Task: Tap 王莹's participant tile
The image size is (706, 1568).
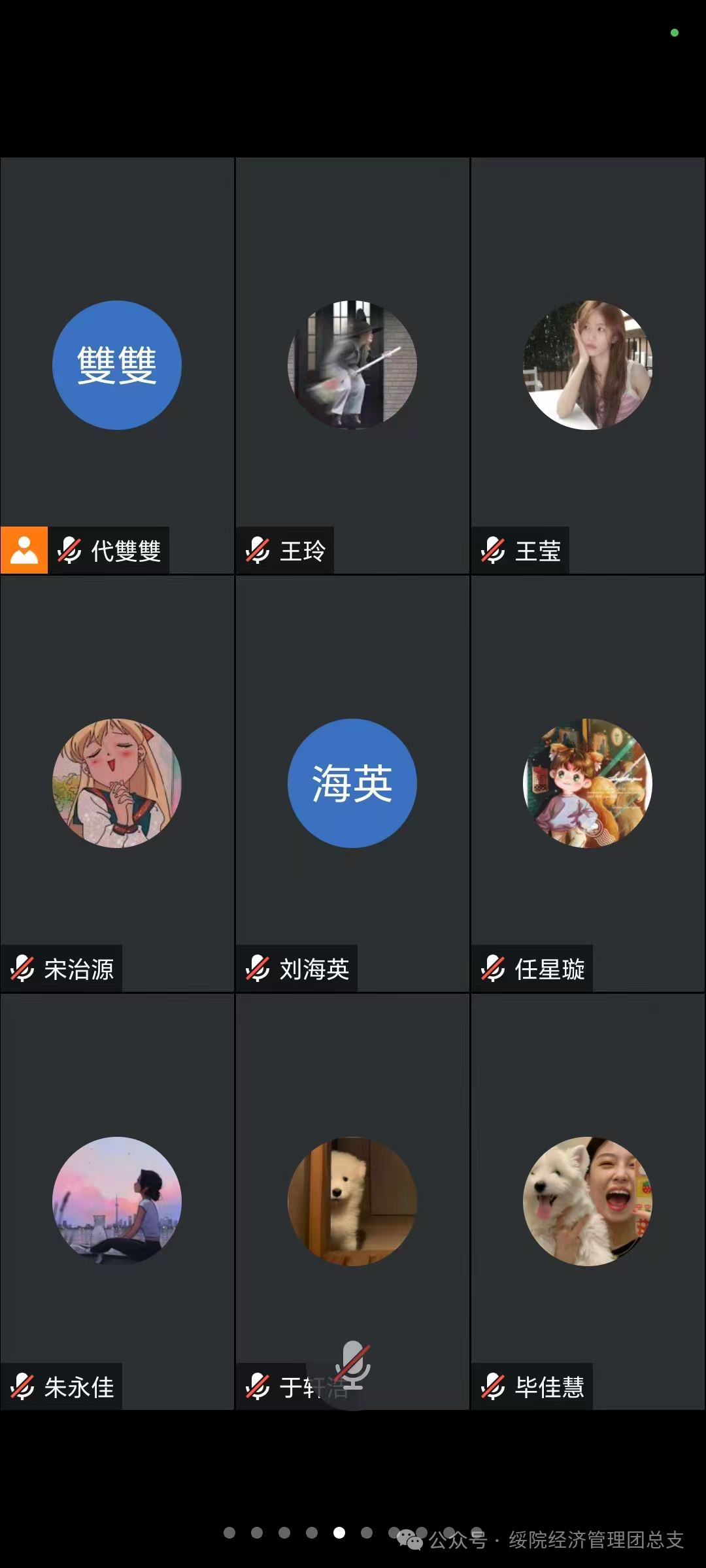Action: click(x=588, y=366)
